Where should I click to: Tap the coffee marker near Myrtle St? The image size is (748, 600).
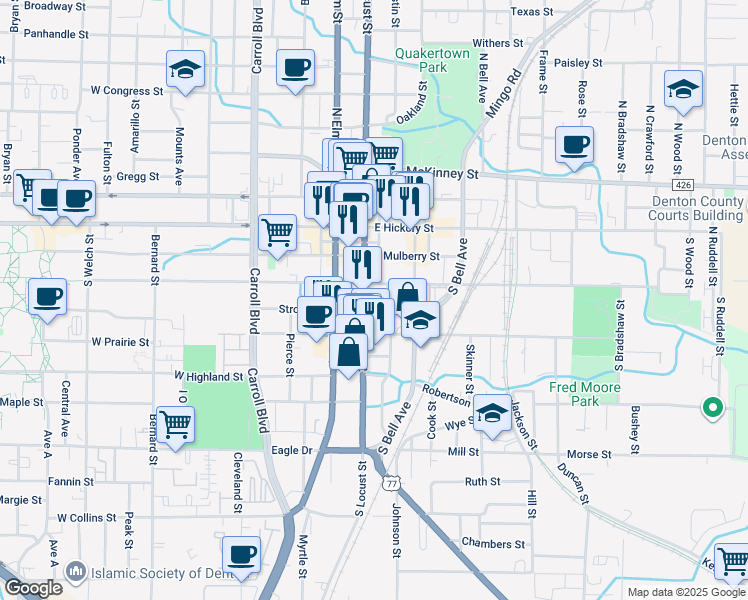[241, 555]
